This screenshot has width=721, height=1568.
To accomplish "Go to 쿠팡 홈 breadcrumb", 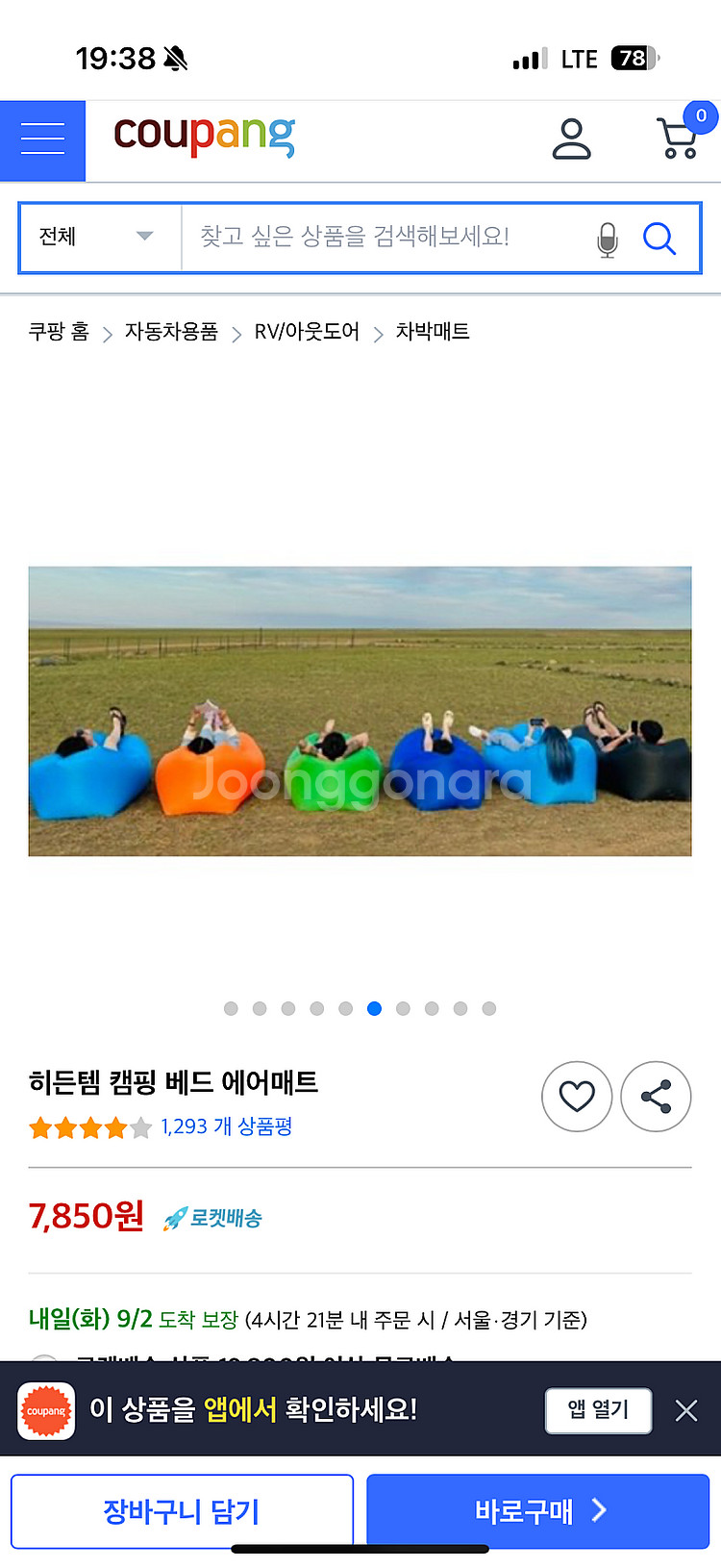I will (59, 332).
